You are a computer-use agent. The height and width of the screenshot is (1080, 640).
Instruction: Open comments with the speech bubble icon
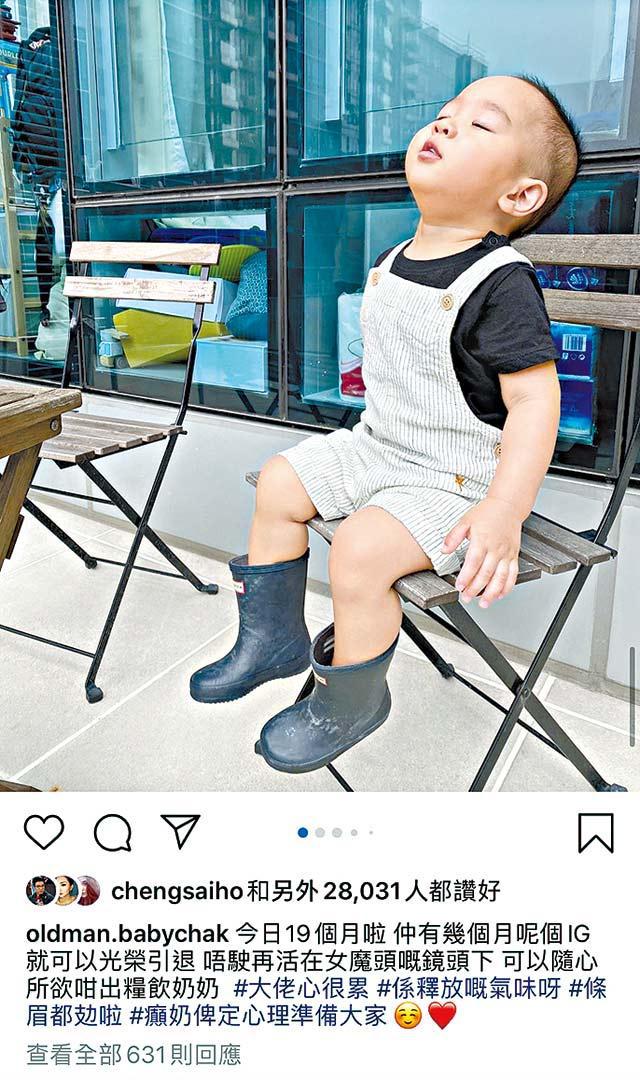[x=112, y=832]
